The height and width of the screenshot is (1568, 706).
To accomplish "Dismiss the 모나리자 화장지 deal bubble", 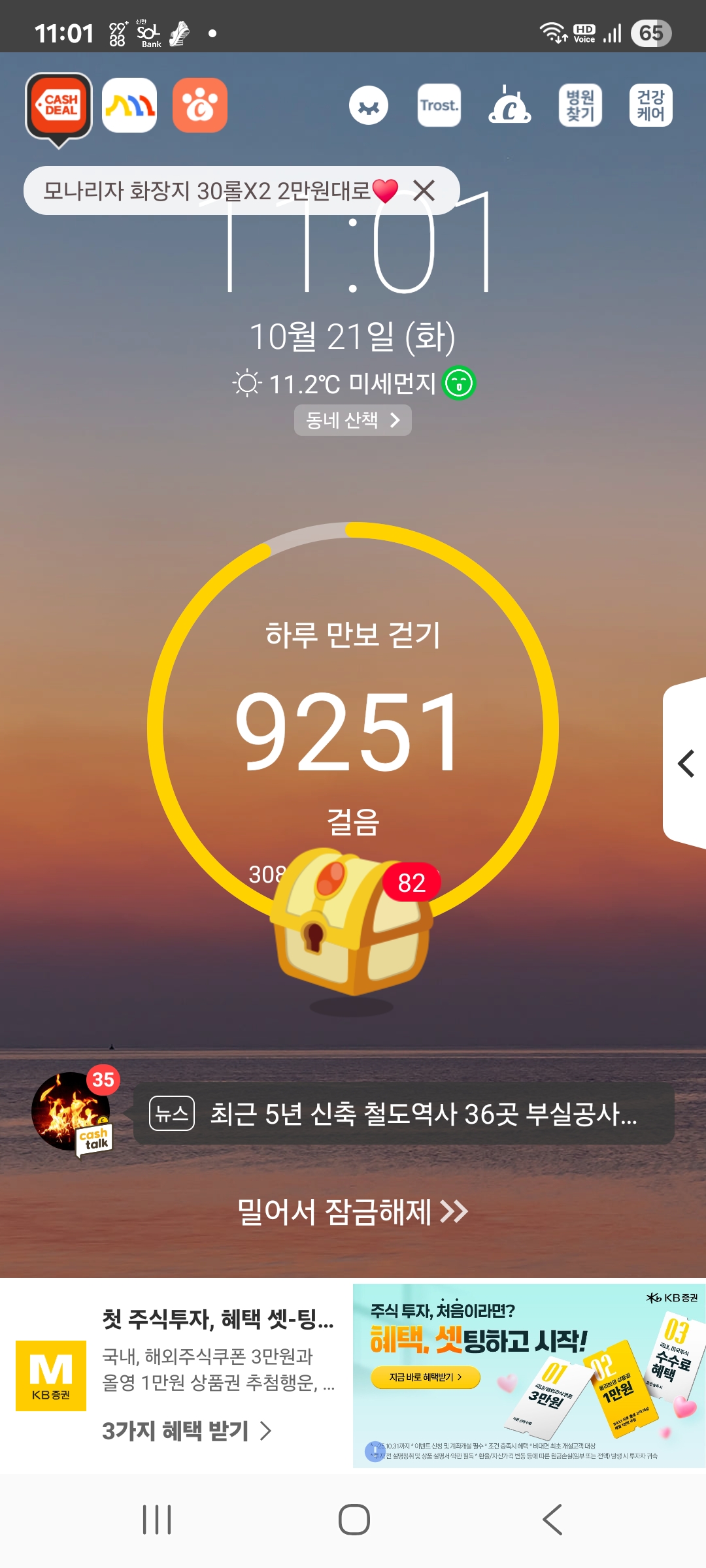I will click(424, 191).
